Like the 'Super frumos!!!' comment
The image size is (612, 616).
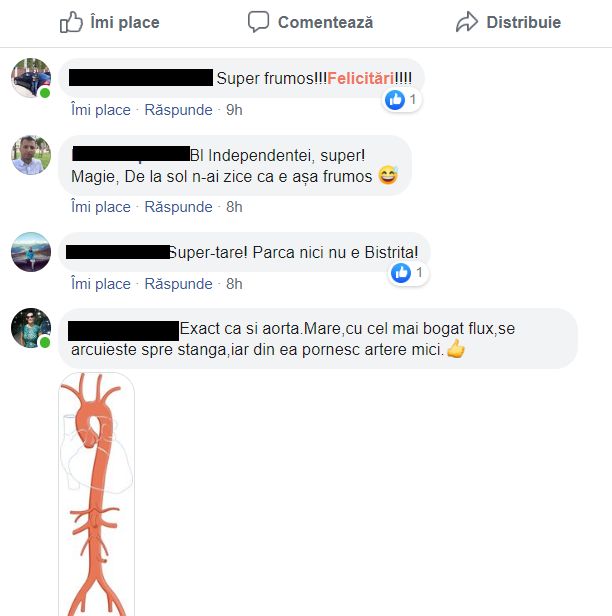101,109
